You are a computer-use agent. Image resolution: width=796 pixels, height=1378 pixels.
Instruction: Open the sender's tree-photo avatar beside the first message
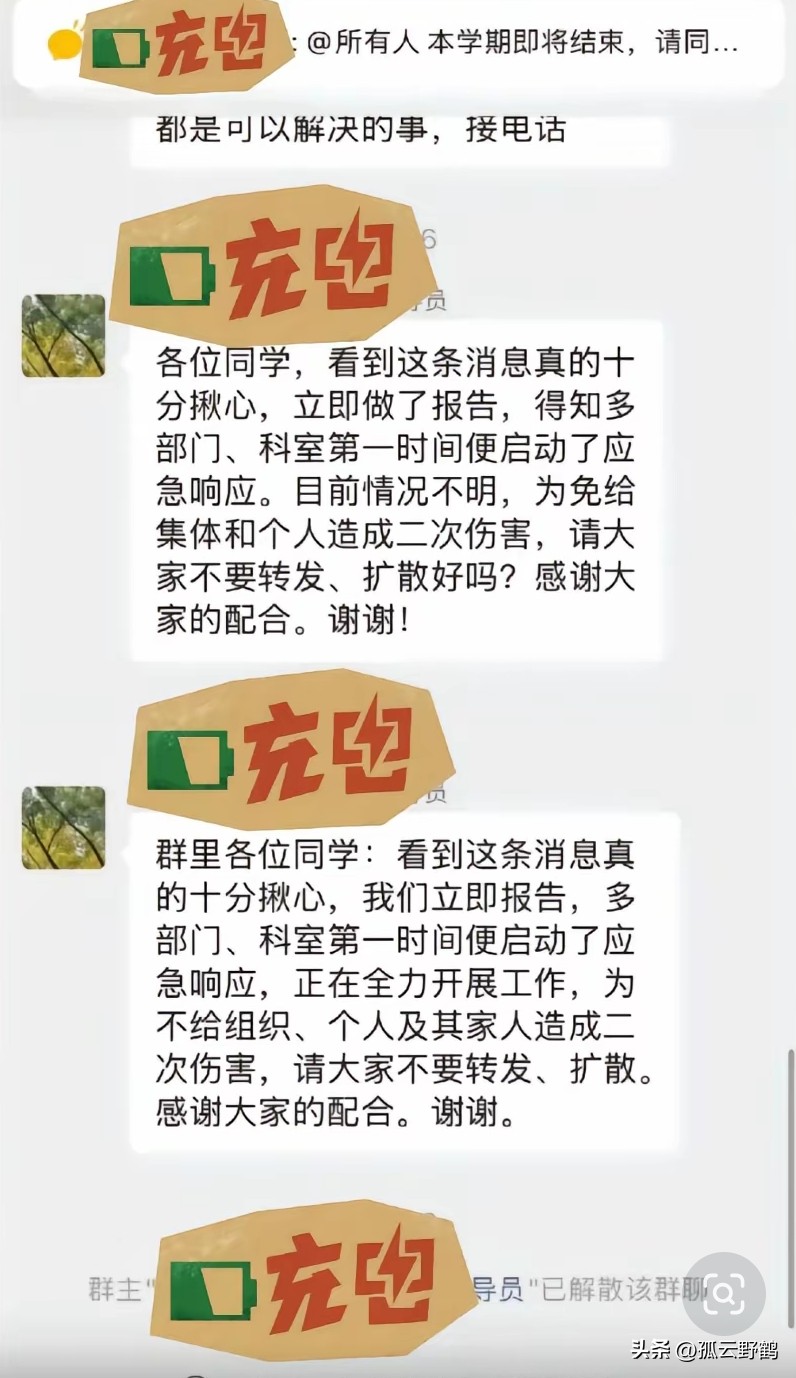[62, 335]
